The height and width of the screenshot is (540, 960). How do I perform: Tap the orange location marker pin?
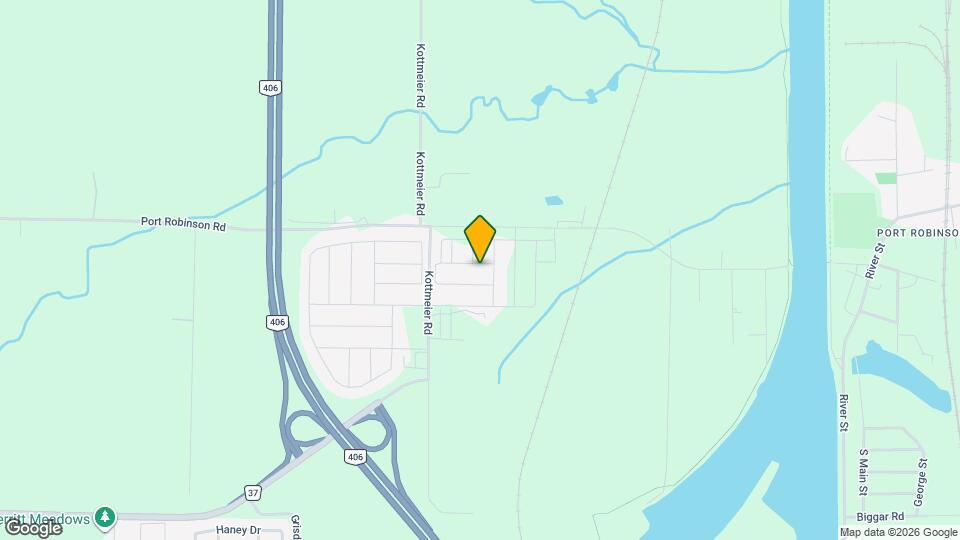(x=480, y=238)
